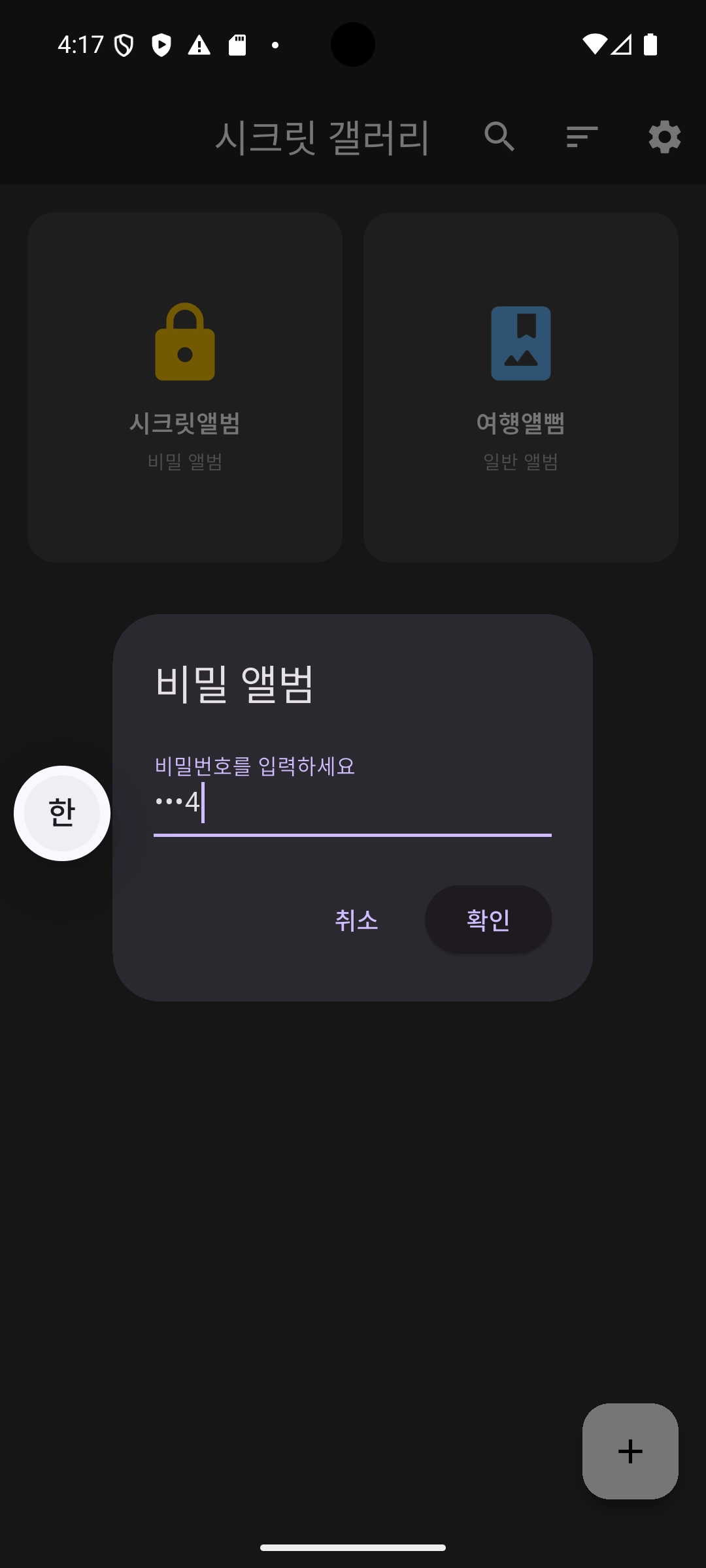
Task: Cancel the dialog with 취소
Action: click(x=356, y=919)
